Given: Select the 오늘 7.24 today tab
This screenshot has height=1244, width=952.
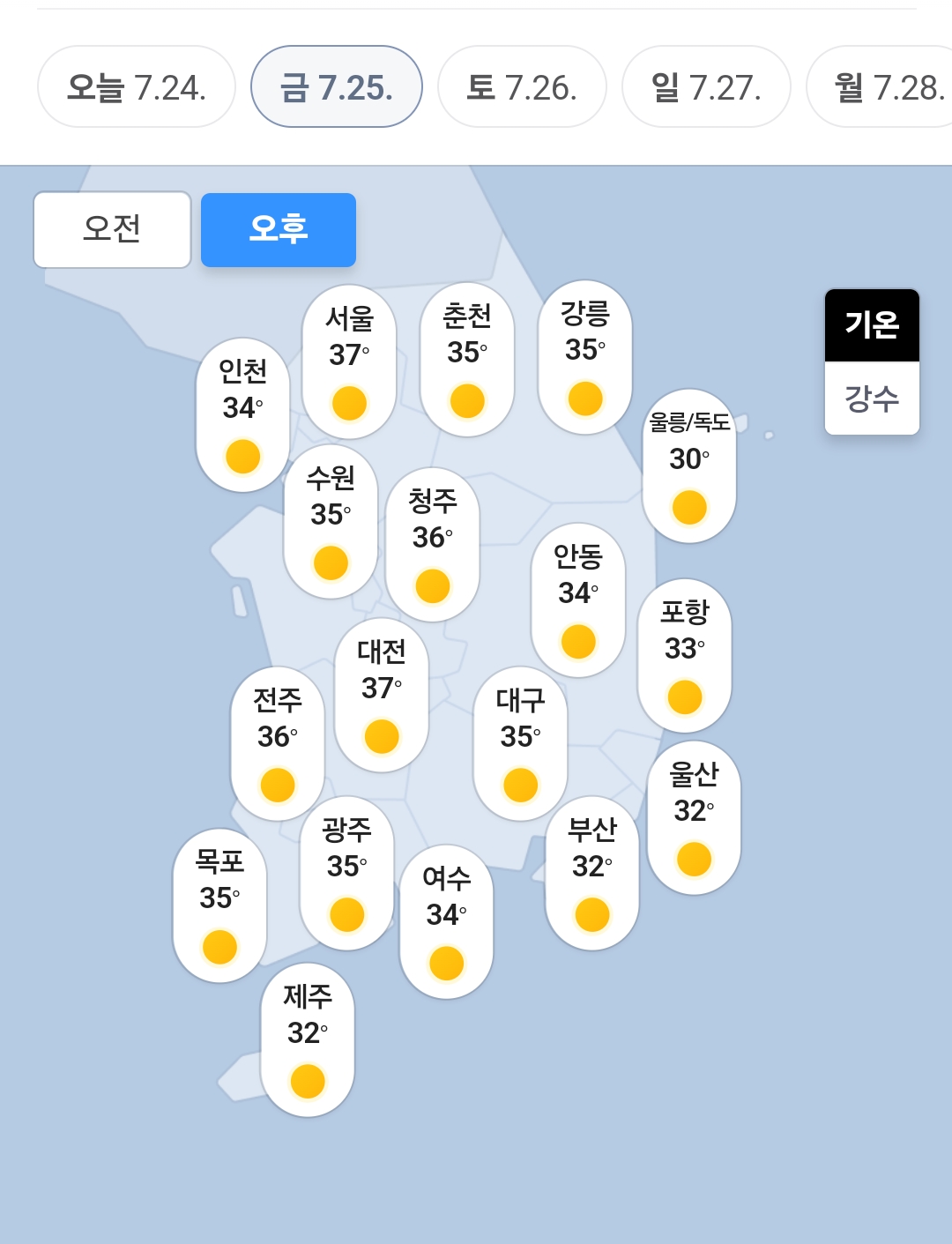Looking at the screenshot, I should tap(136, 86).
